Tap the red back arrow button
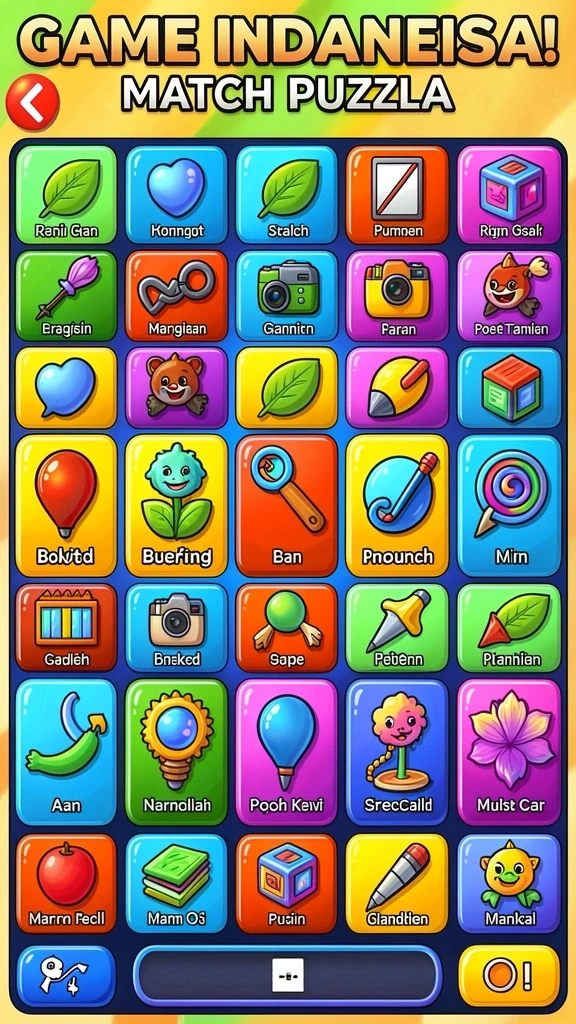 pyautogui.click(x=33, y=102)
